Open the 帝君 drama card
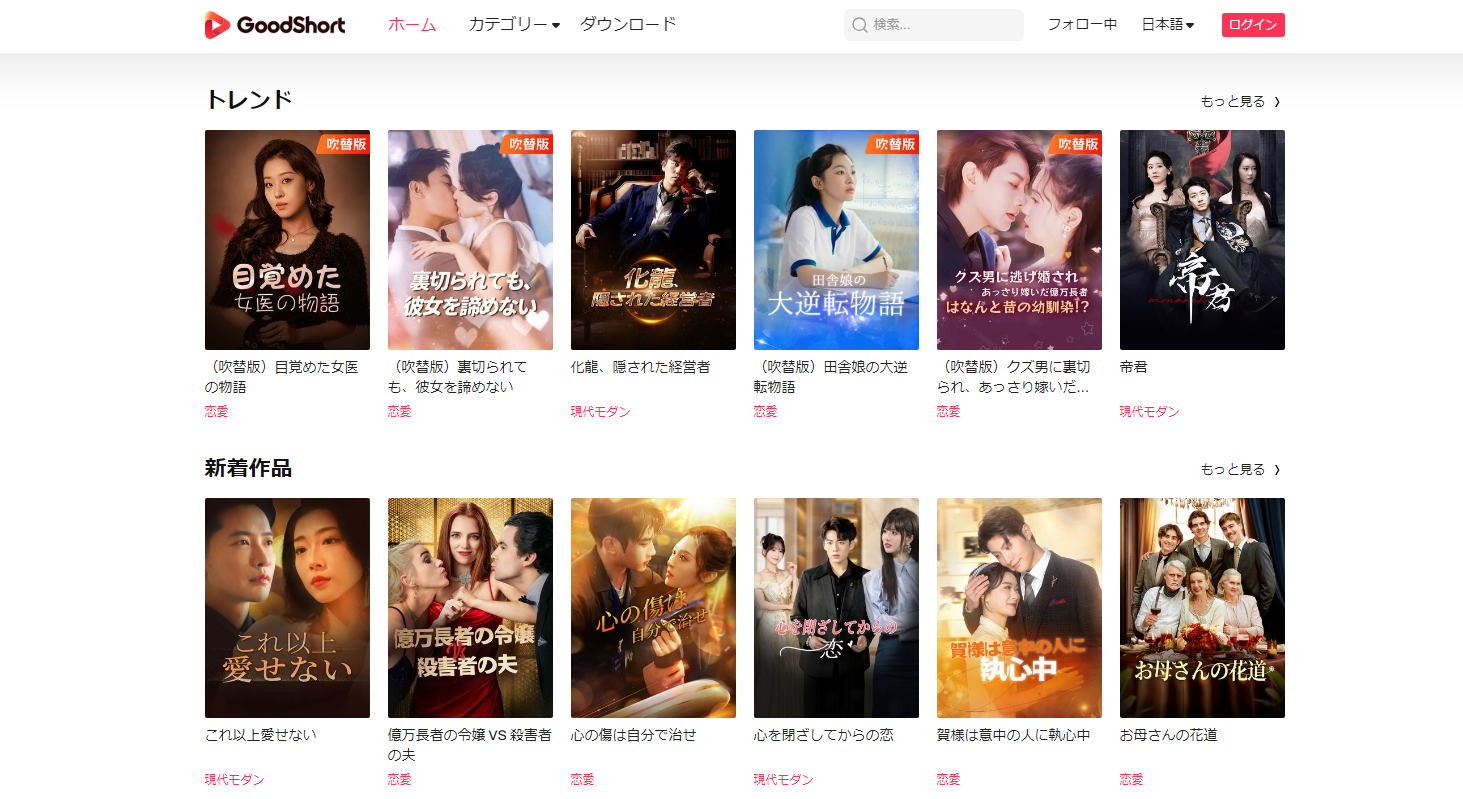 tap(1202, 240)
